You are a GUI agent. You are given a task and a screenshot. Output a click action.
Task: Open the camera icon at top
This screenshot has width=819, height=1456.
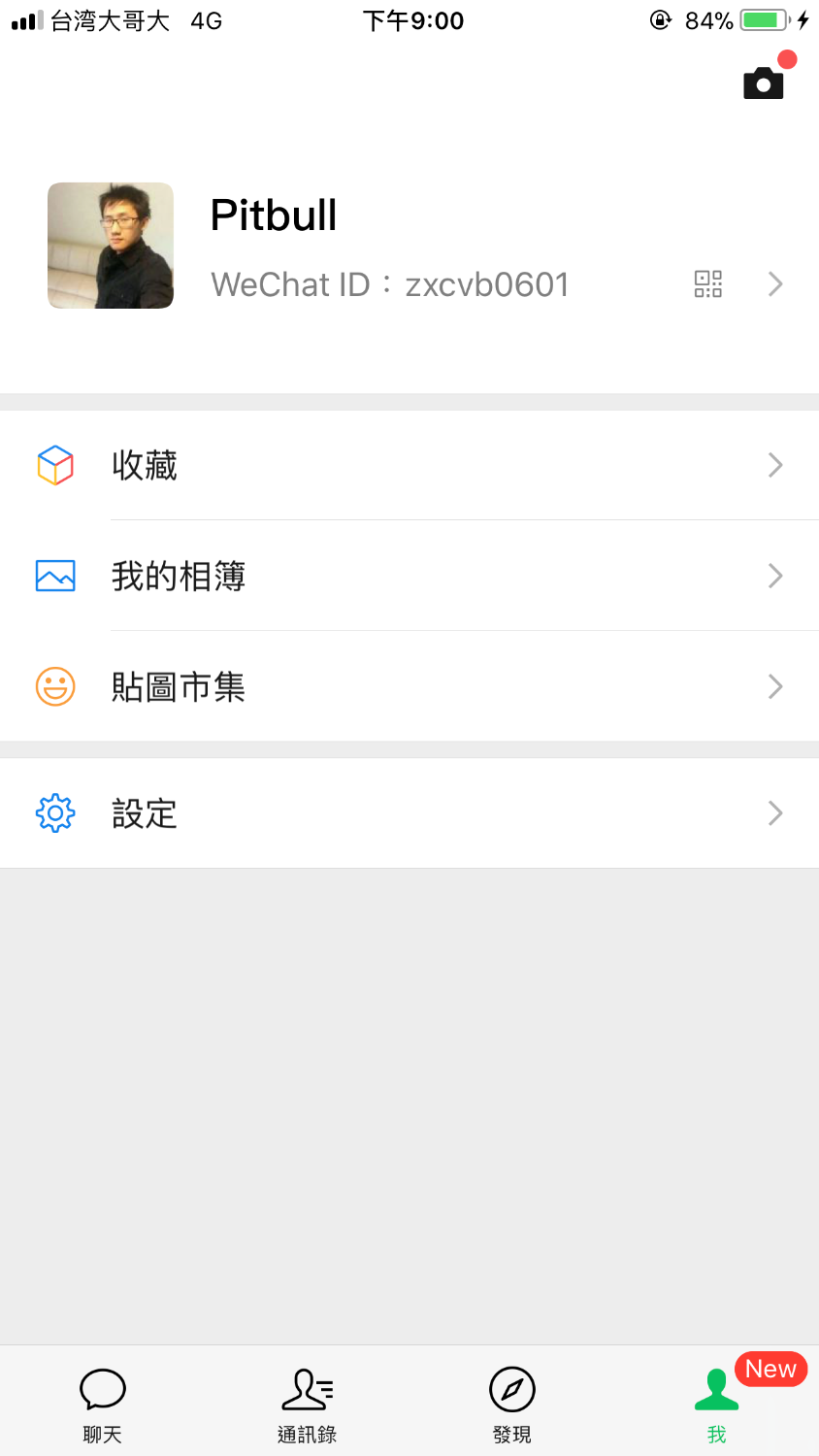click(x=764, y=83)
